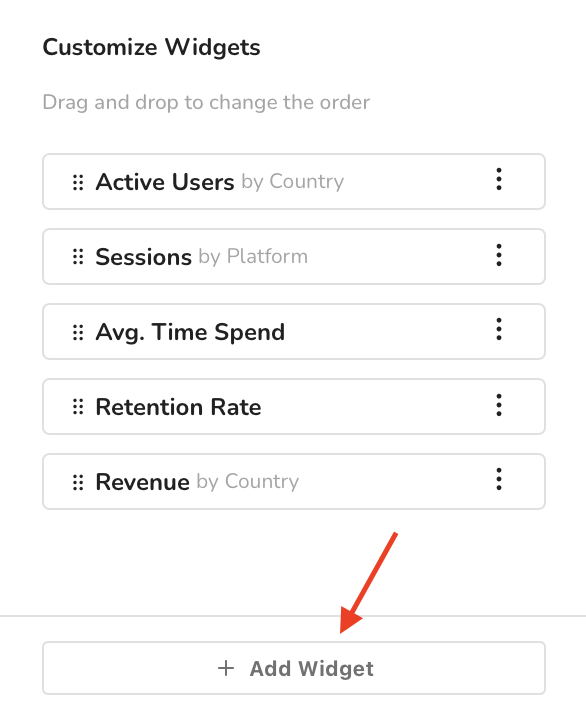Select the Sessions by Platform row
The height and width of the screenshot is (712, 586).
tap(294, 257)
